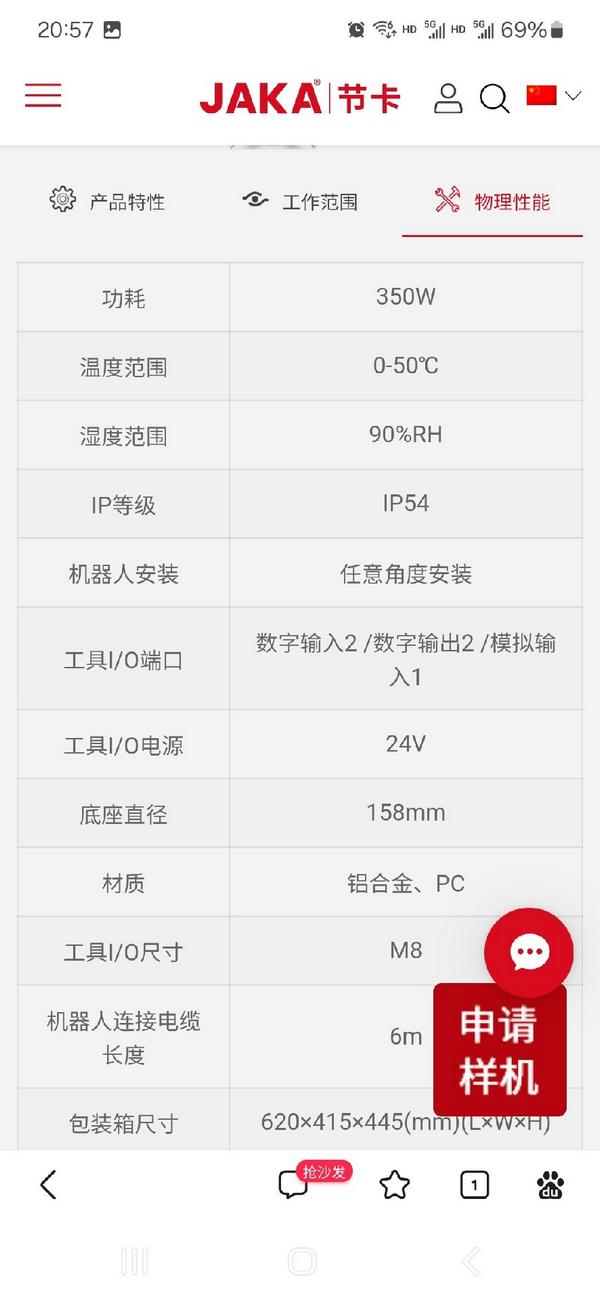Tap the Baidu paw home icon
The width and height of the screenshot is (600, 1300).
click(x=550, y=1186)
